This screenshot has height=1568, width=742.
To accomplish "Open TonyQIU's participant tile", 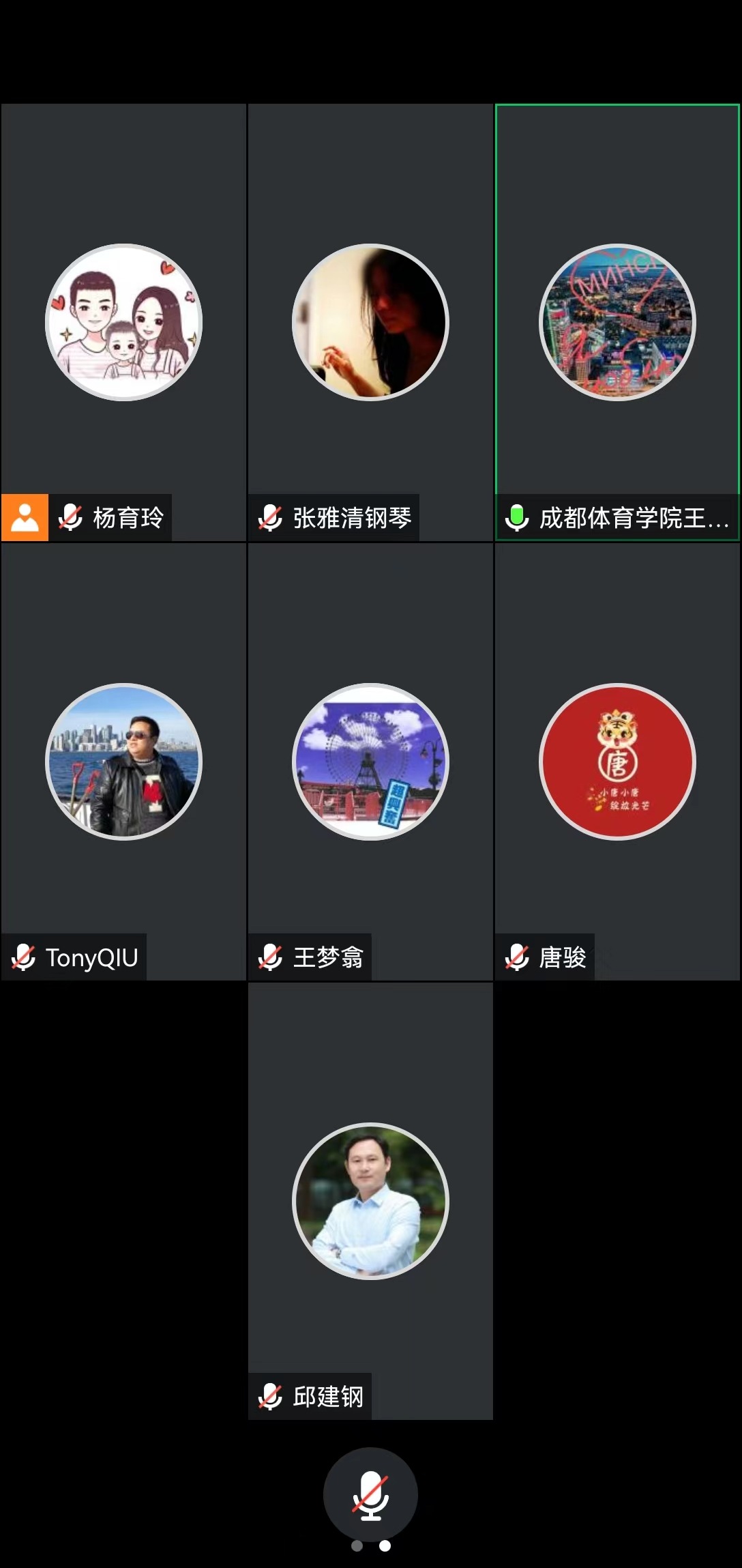I will point(123,761).
